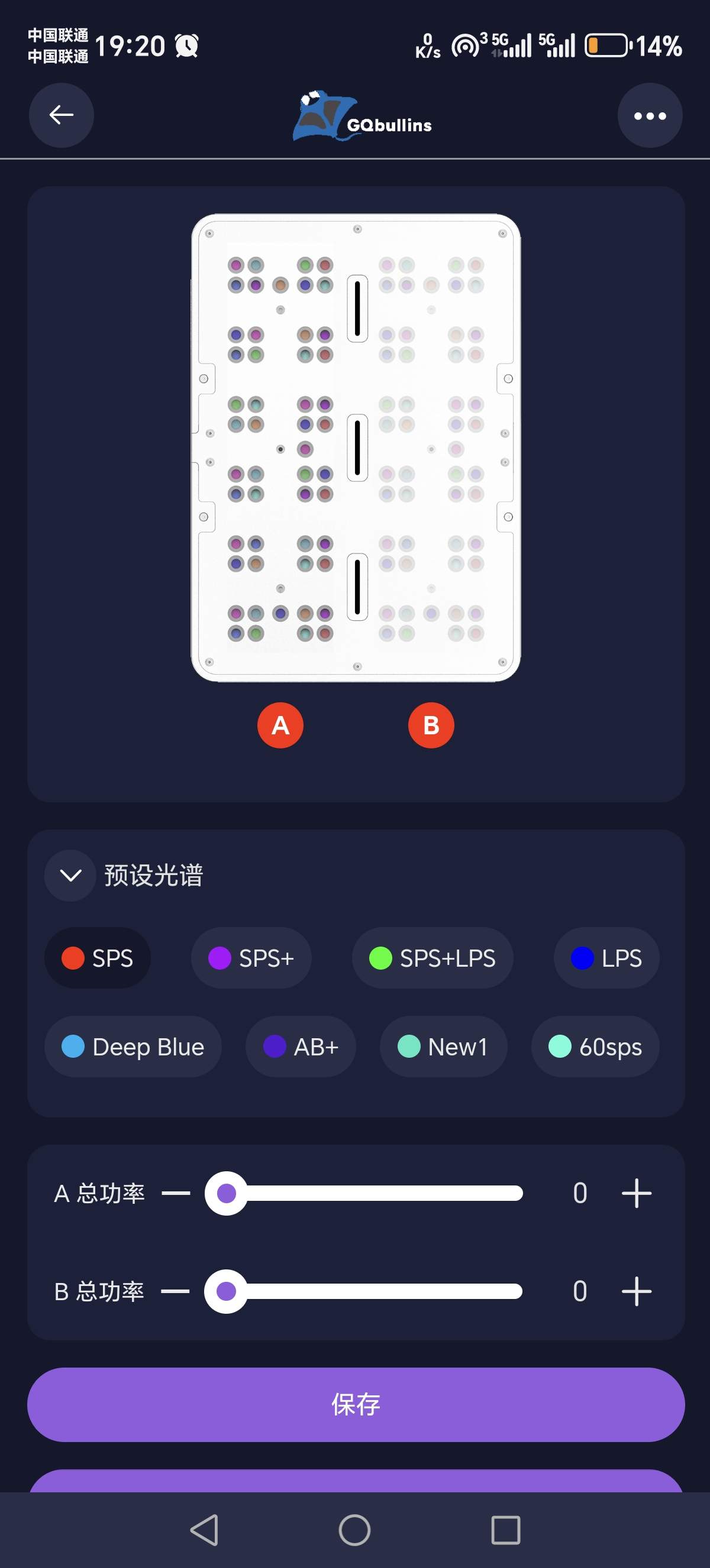Viewport: 710px width, 1568px height.
Task: Increase A 总功率 with plus
Action: click(x=636, y=1193)
